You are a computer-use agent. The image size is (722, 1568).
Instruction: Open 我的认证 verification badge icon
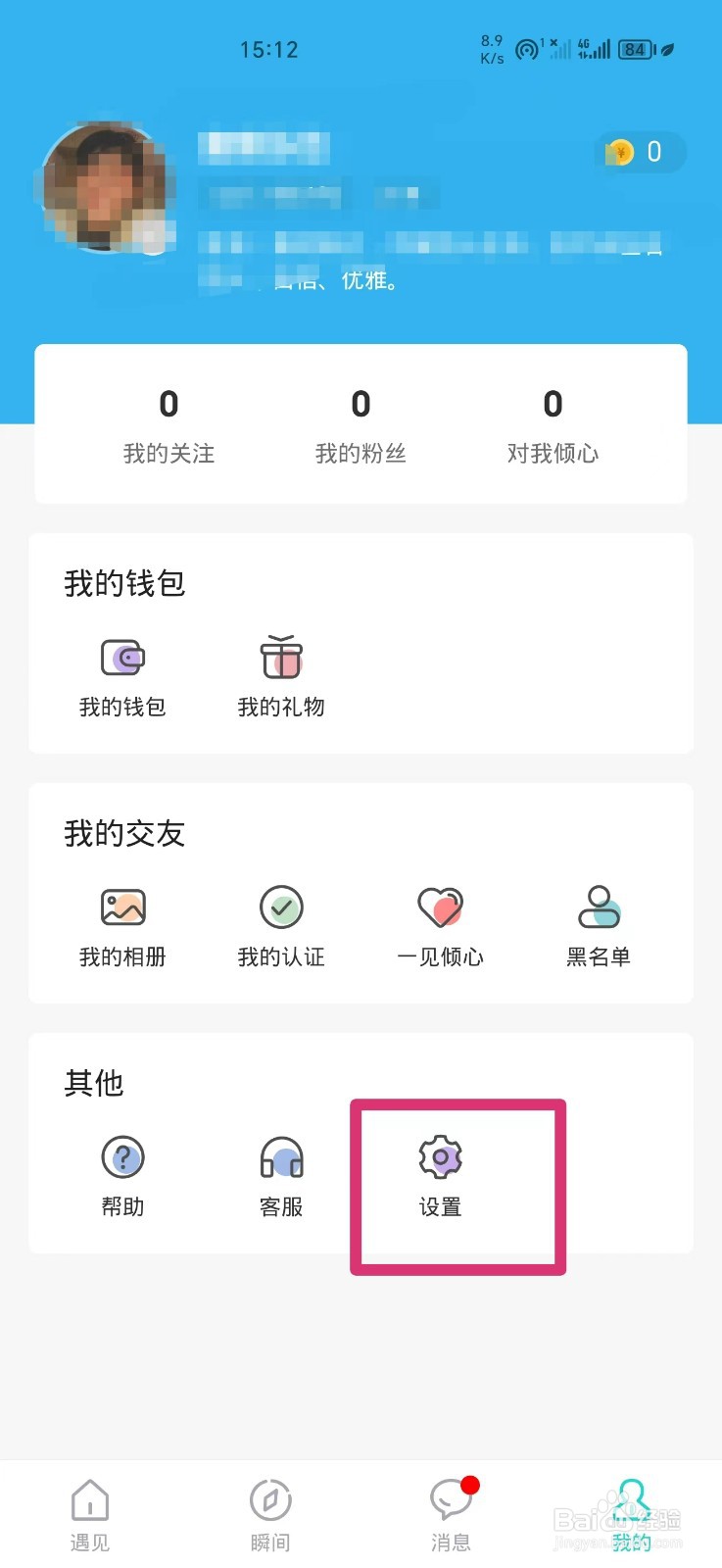pos(281,906)
